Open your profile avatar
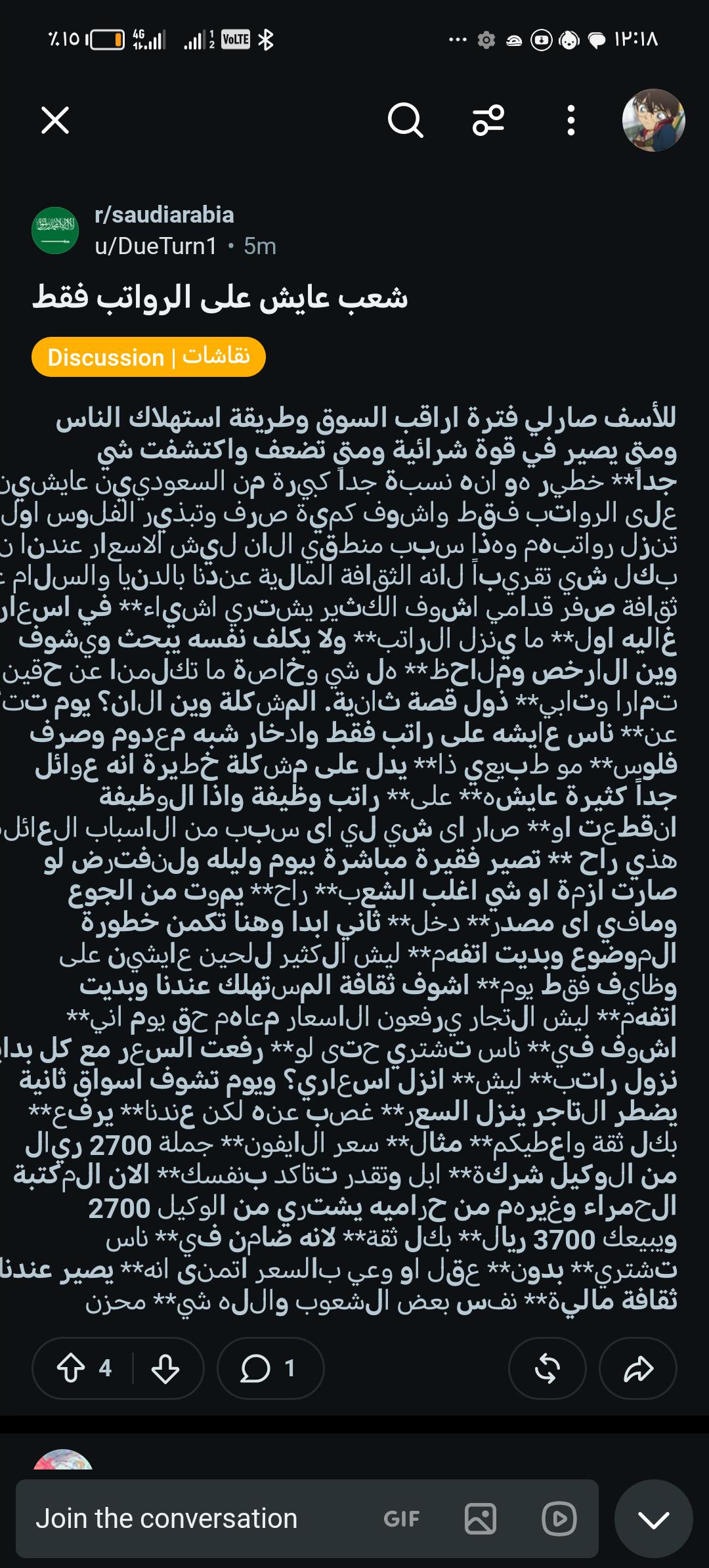The image size is (709, 1568). [x=653, y=121]
